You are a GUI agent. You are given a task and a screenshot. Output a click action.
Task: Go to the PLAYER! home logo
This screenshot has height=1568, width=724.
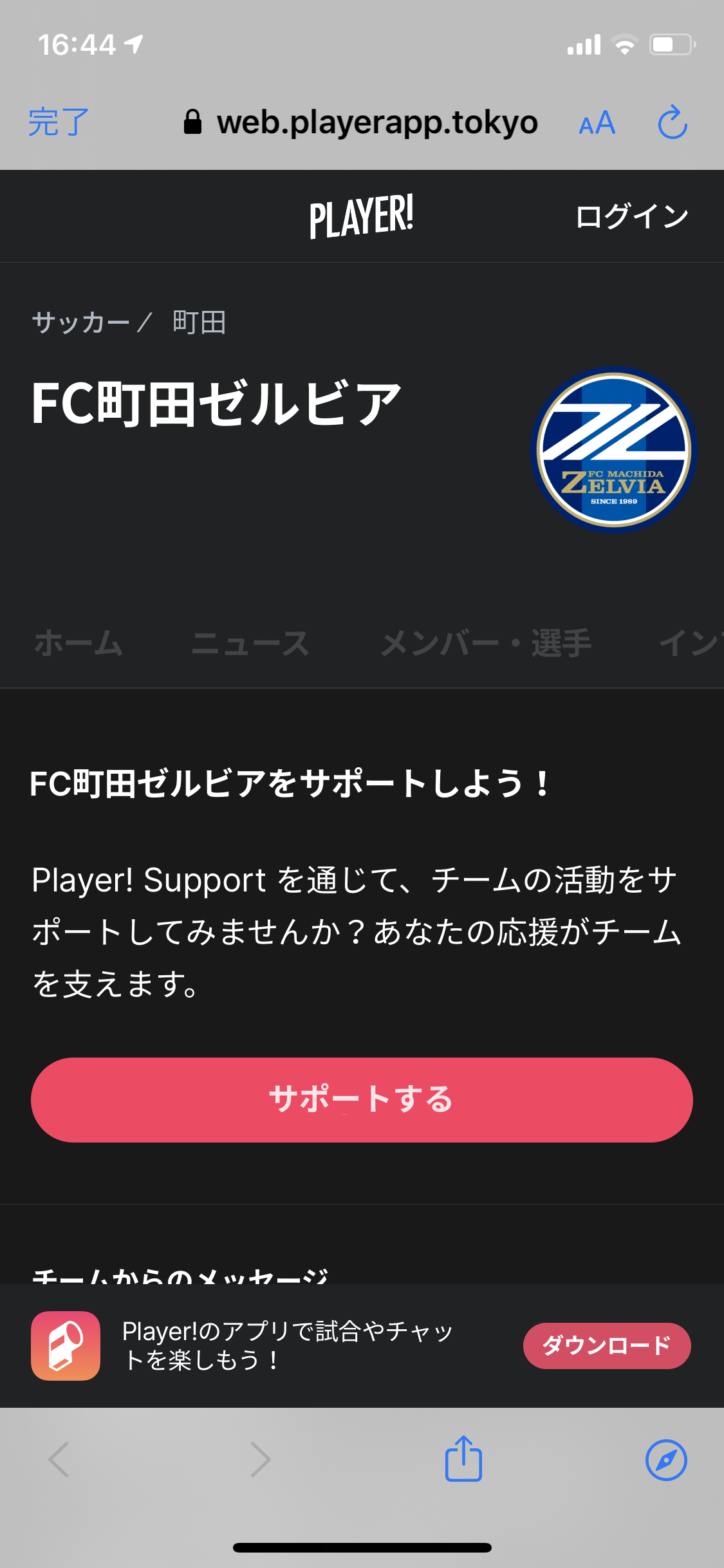coord(362,216)
